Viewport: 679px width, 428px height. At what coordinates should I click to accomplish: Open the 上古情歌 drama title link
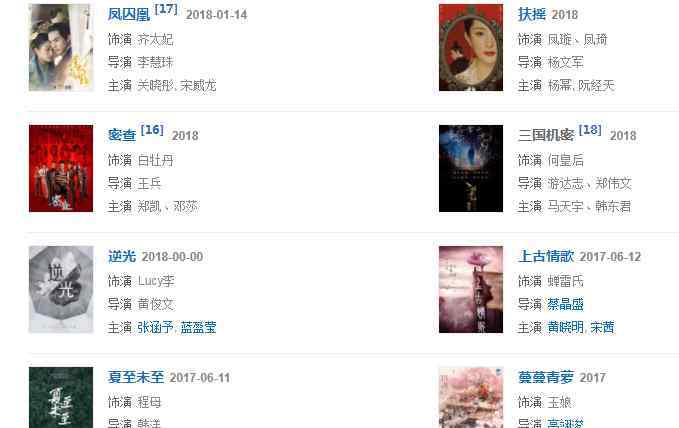pos(546,256)
